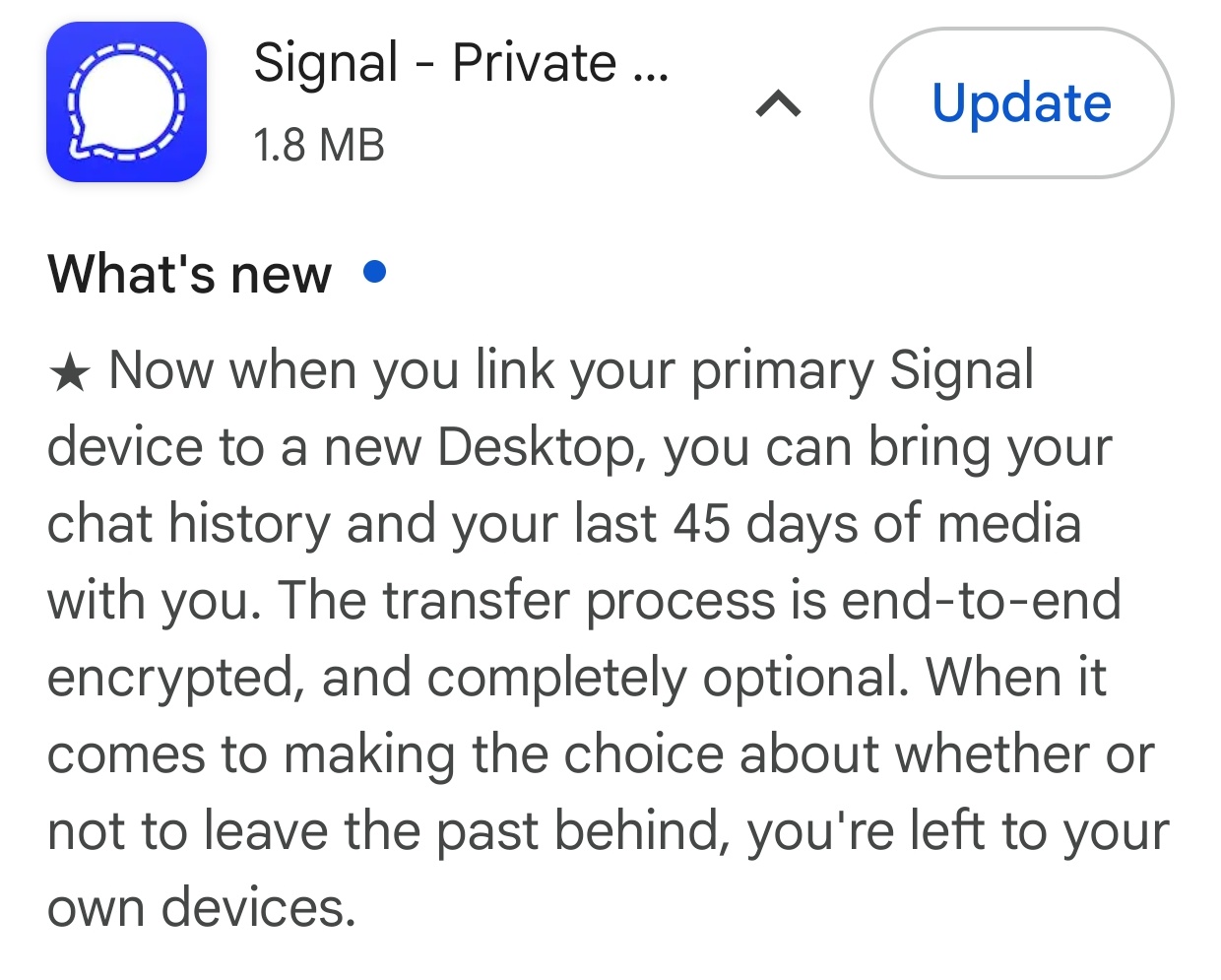
Task: Update the Signal app
Action: point(1021,103)
